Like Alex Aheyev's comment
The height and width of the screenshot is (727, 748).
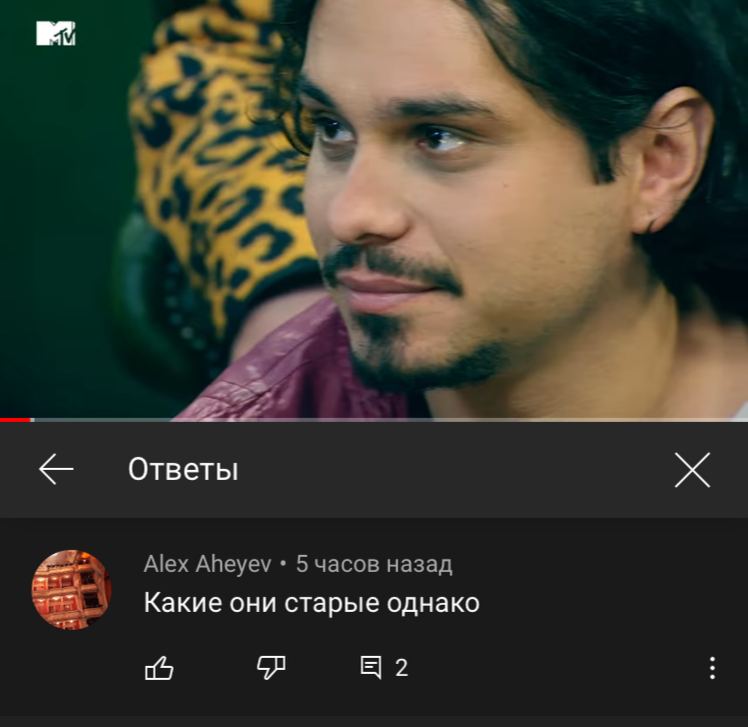click(x=159, y=667)
